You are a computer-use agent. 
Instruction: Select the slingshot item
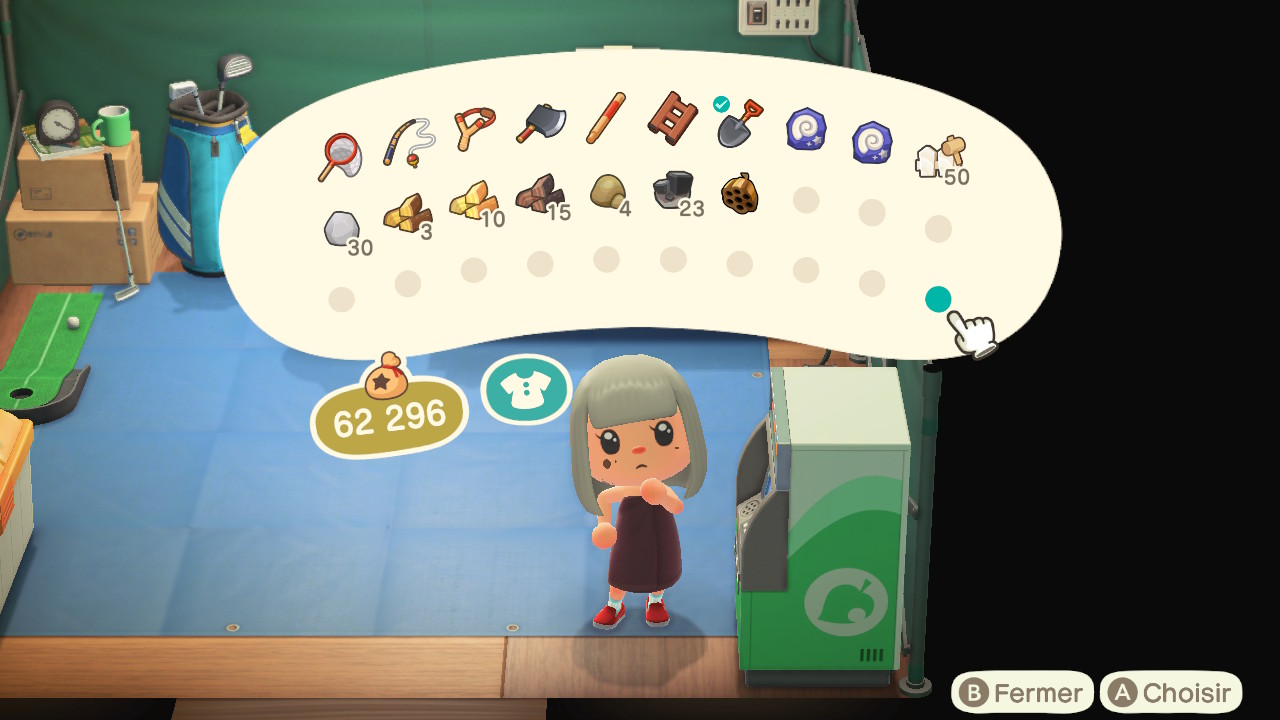(x=473, y=130)
